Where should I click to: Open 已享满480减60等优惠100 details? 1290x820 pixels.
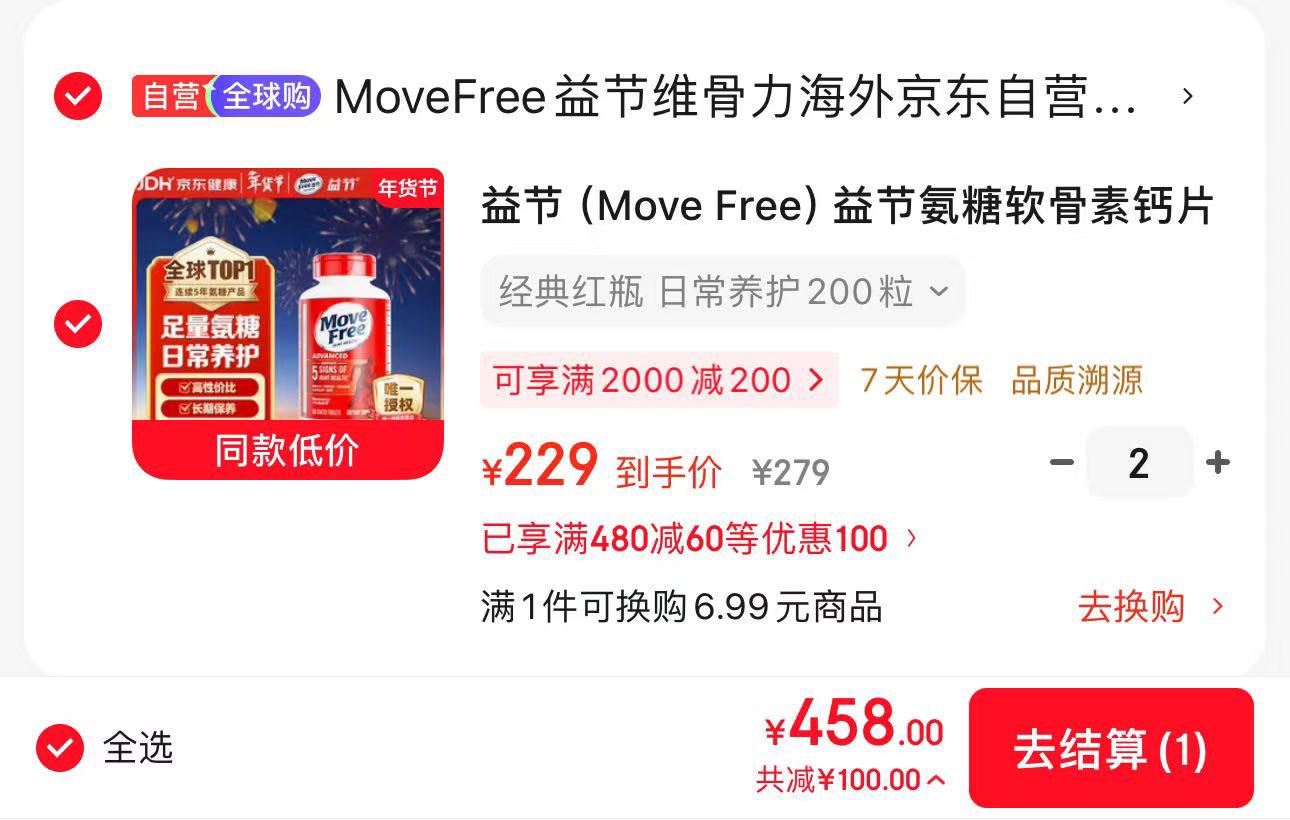click(x=699, y=539)
